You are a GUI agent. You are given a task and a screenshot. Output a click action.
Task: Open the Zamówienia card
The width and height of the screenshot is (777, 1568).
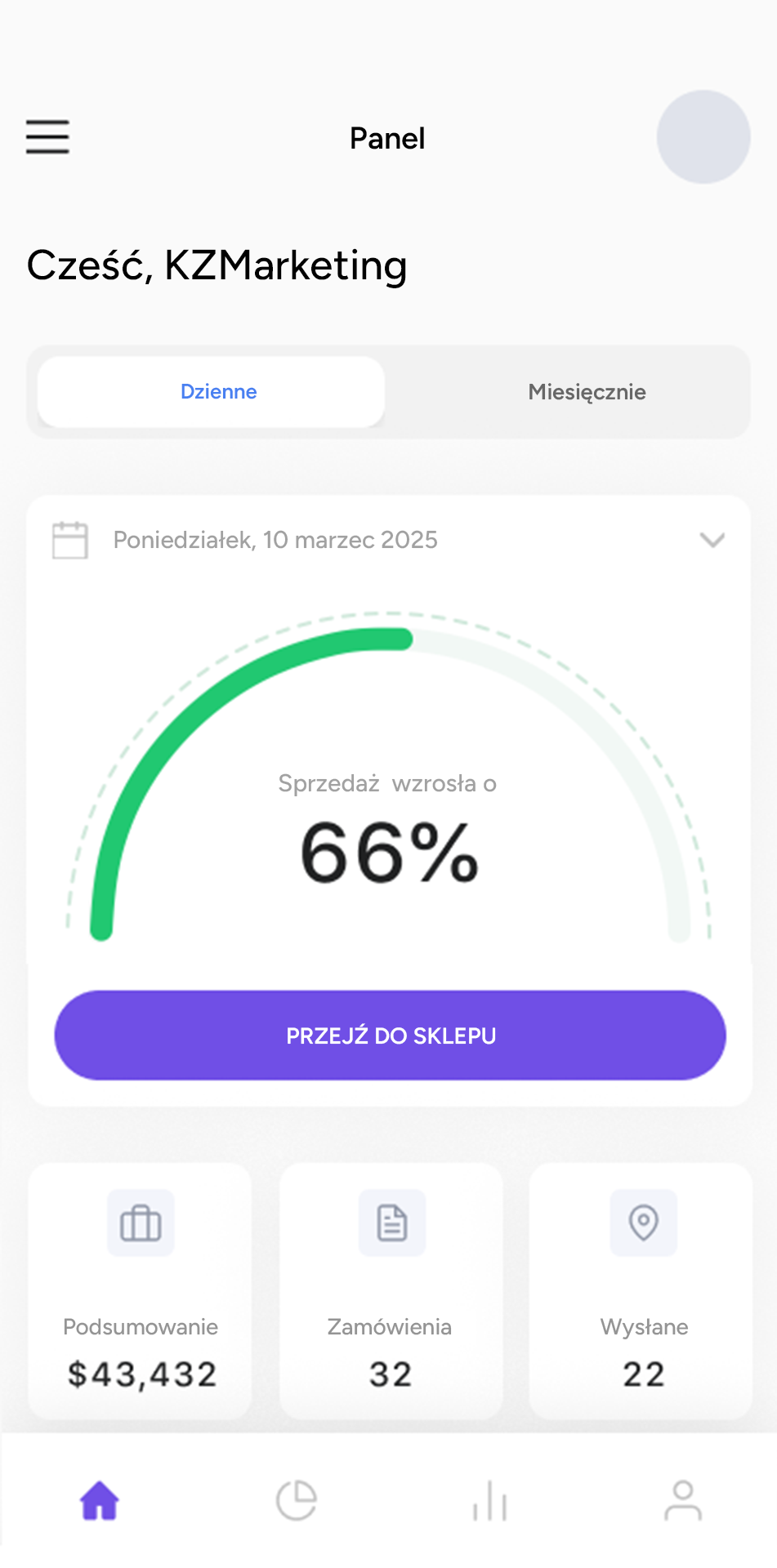(391, 1290)
